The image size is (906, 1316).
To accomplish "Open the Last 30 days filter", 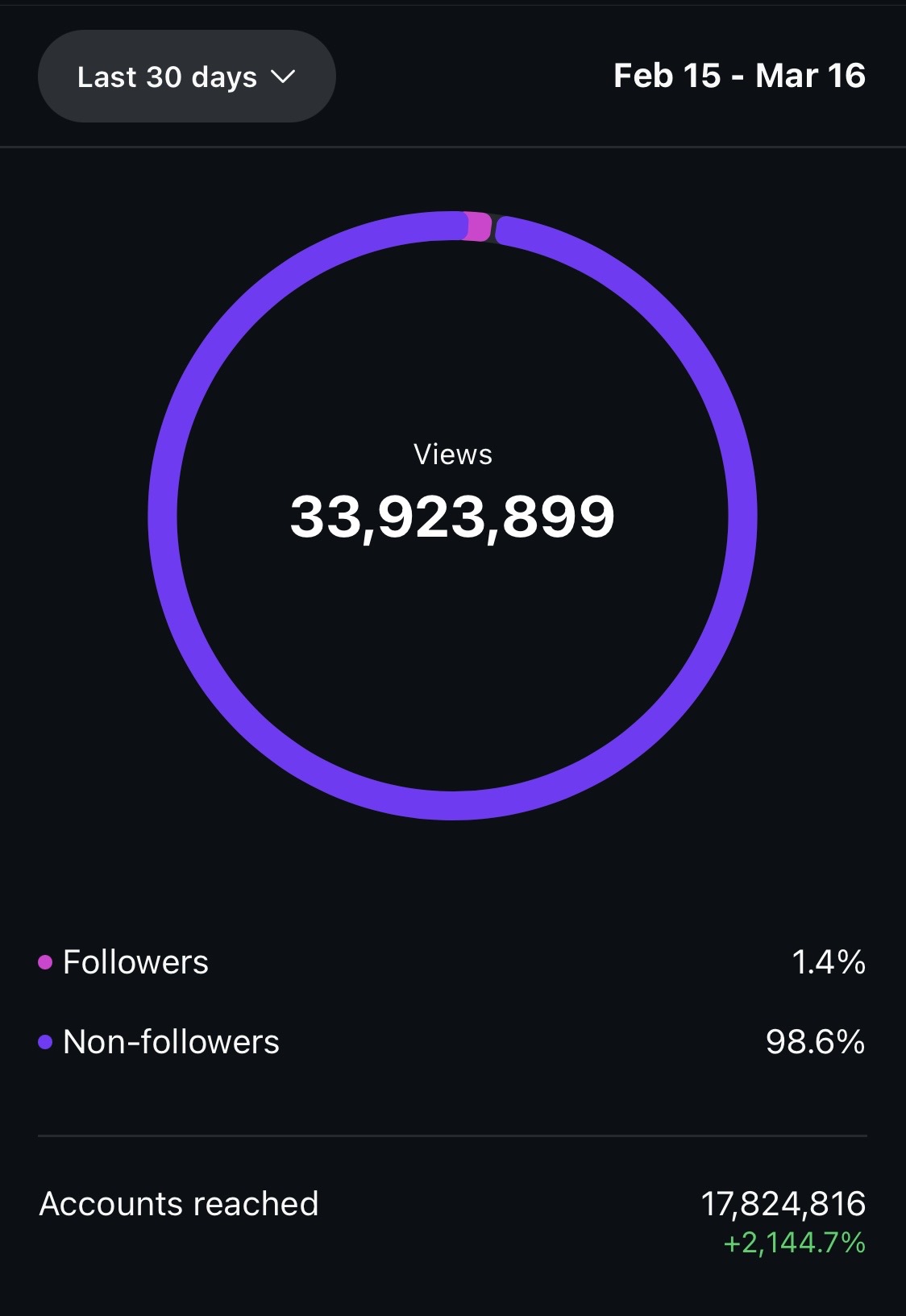I will 185,76.
